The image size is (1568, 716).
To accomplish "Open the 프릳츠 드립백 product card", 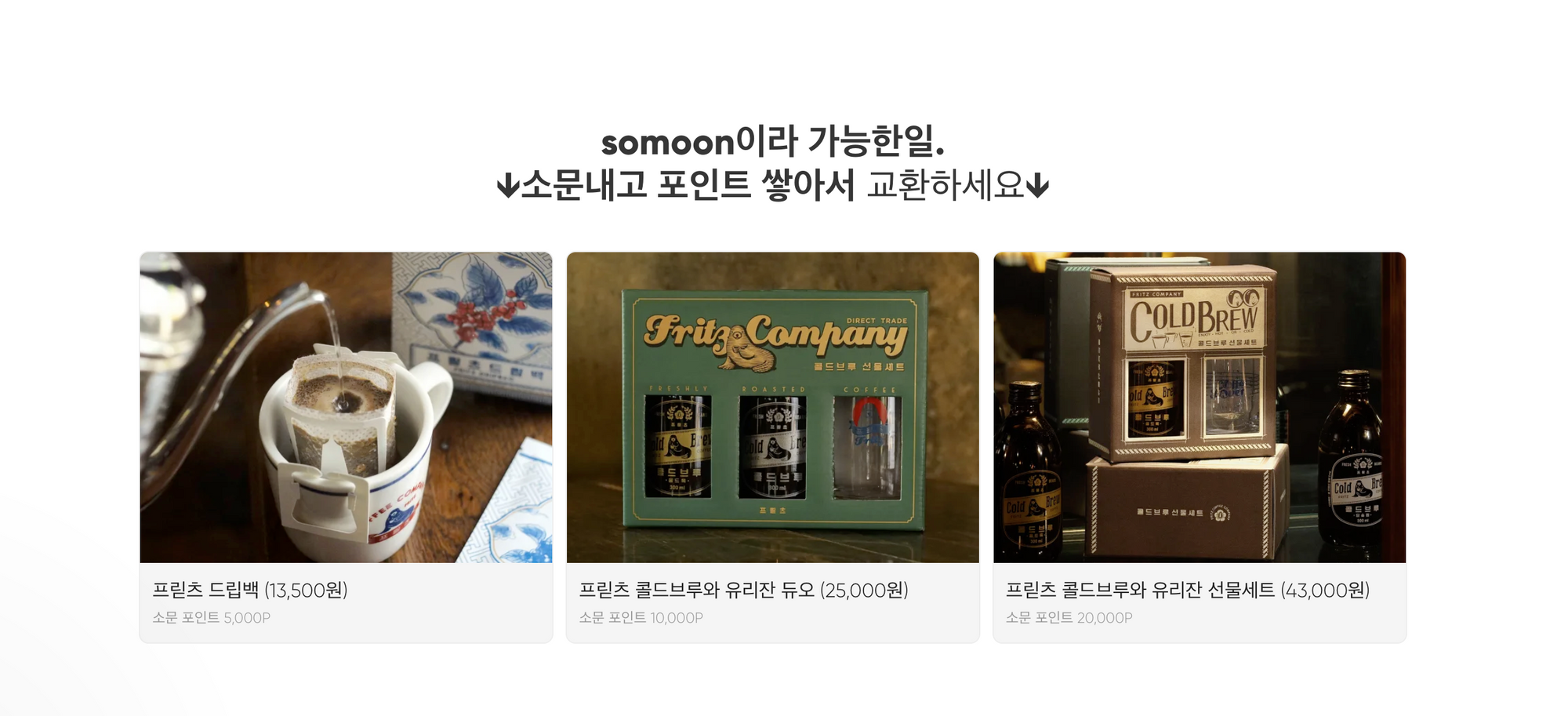I will pyautogui.click(x=346, y=446).
